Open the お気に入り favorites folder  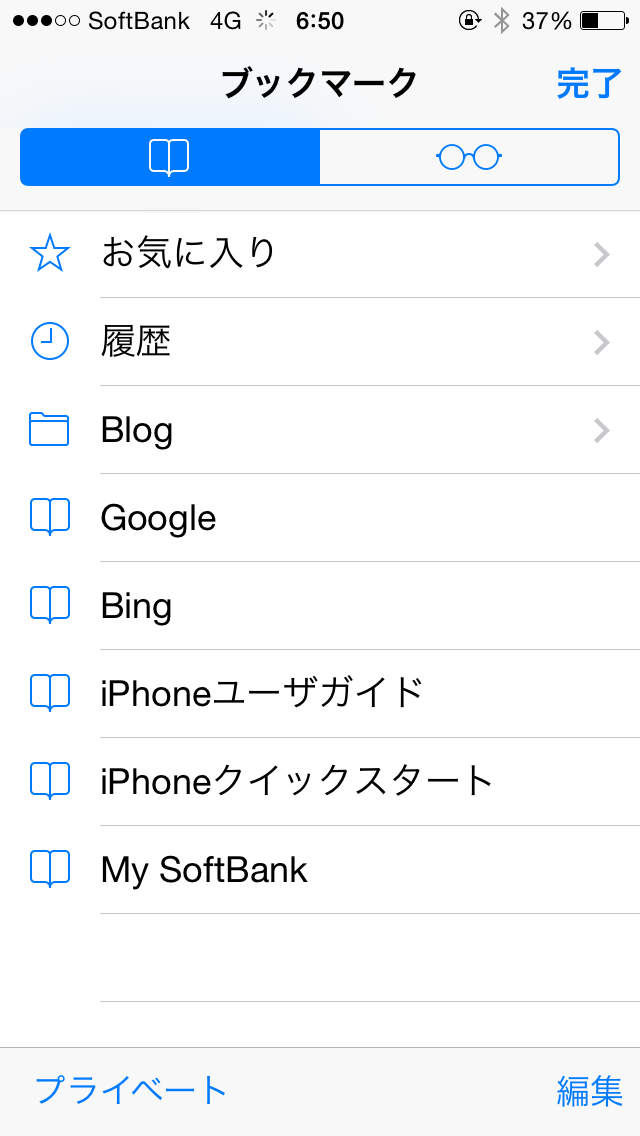tap(320, 254)
